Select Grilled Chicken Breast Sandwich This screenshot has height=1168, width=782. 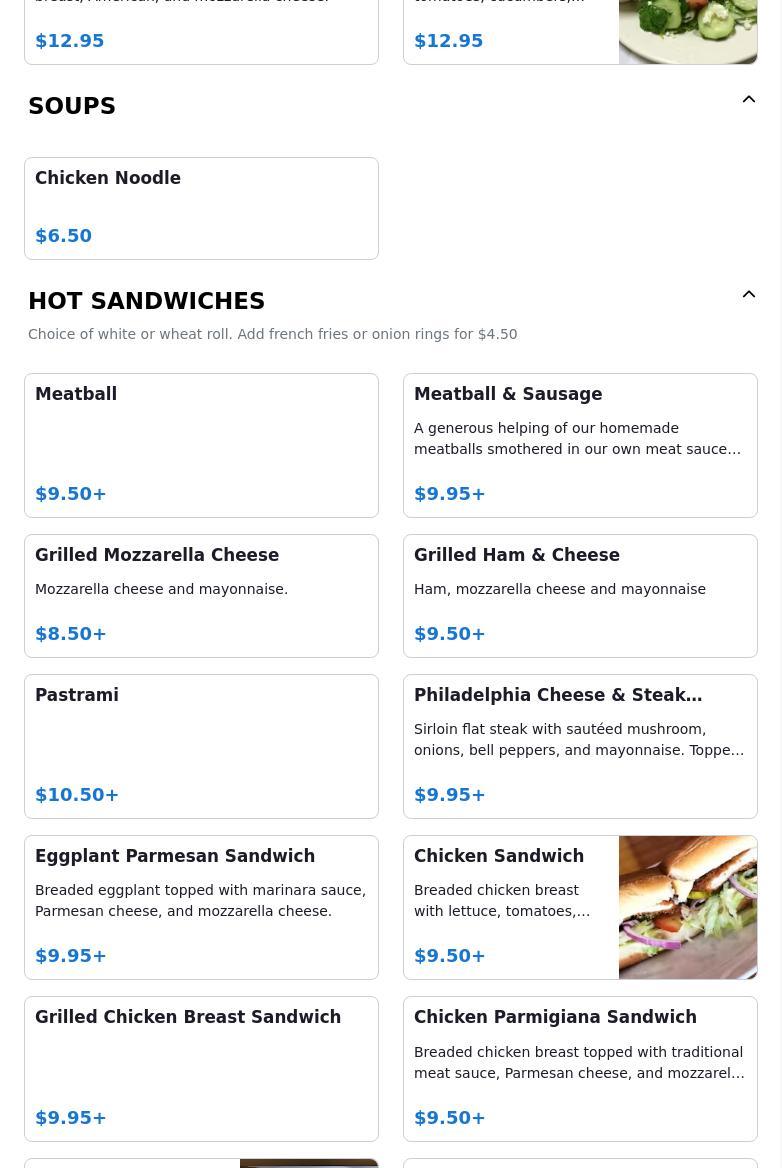(x=201, y=1068)
